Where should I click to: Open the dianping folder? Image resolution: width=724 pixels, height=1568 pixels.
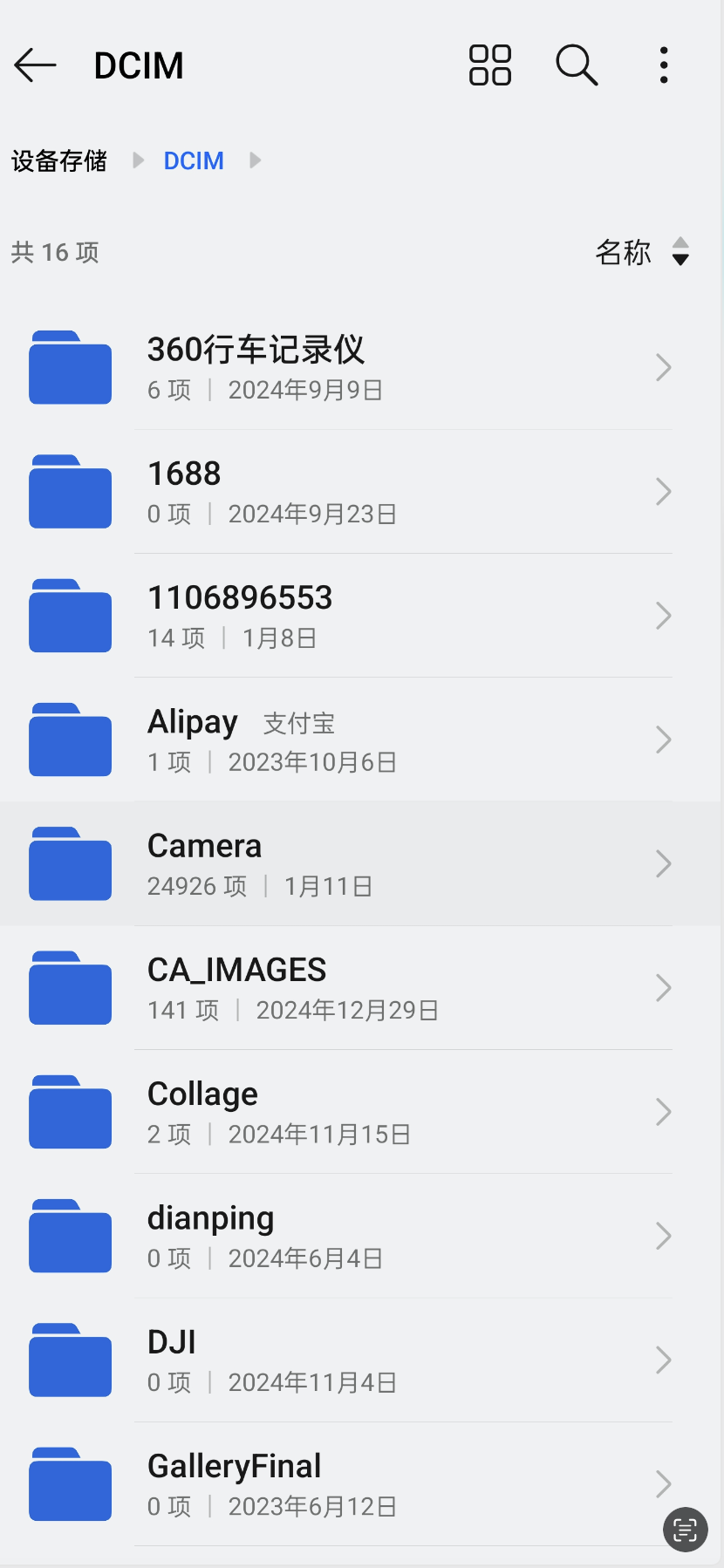tap(349, 1236)
